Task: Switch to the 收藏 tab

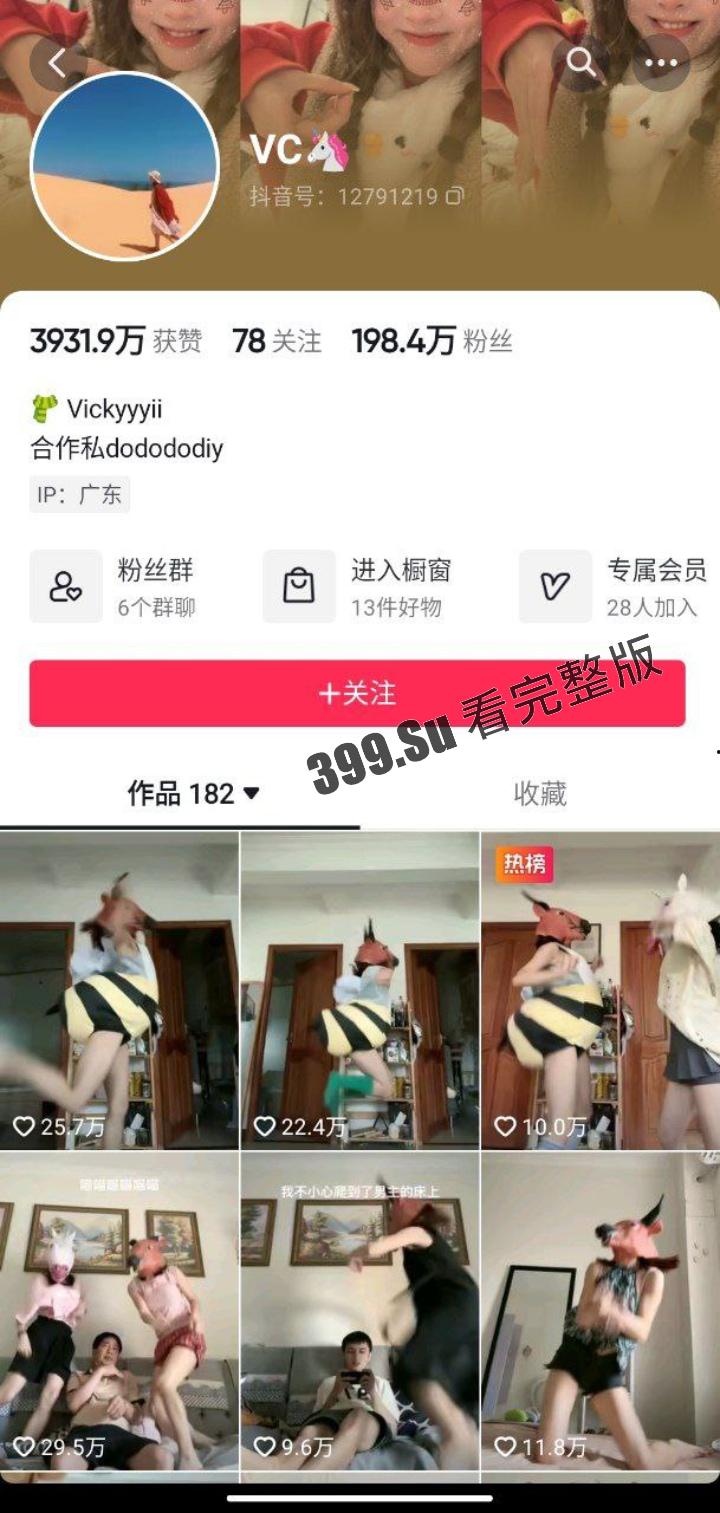Action: [x=540, y=794]
